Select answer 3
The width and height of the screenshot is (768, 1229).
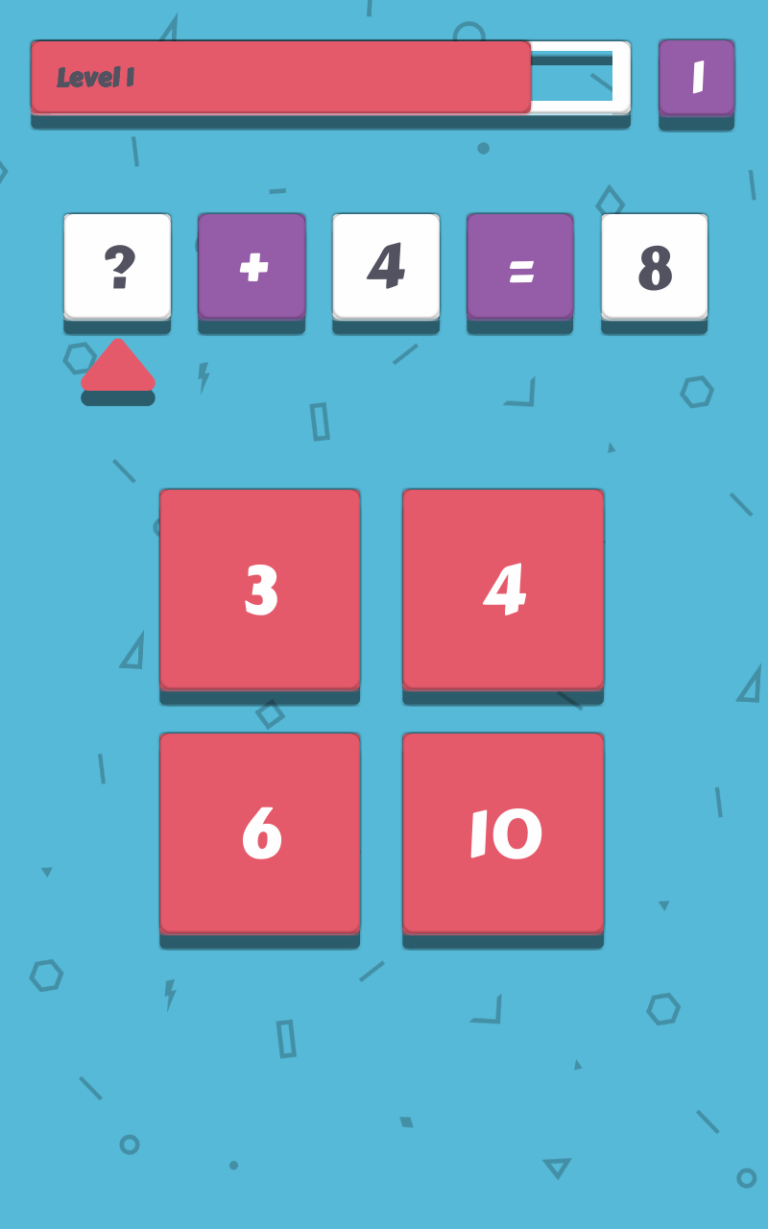tap(260, 590)
